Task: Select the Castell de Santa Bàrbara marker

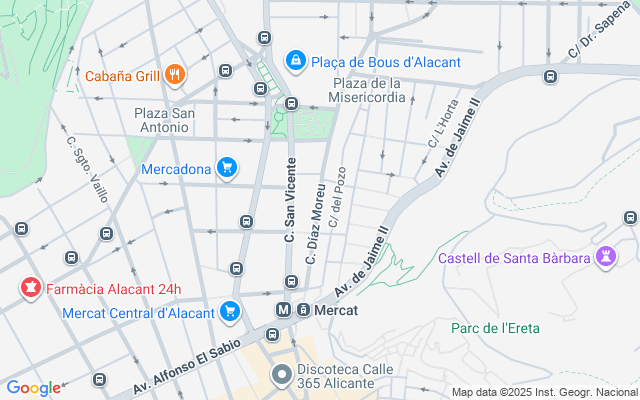Action: click(x=604, y=258)
